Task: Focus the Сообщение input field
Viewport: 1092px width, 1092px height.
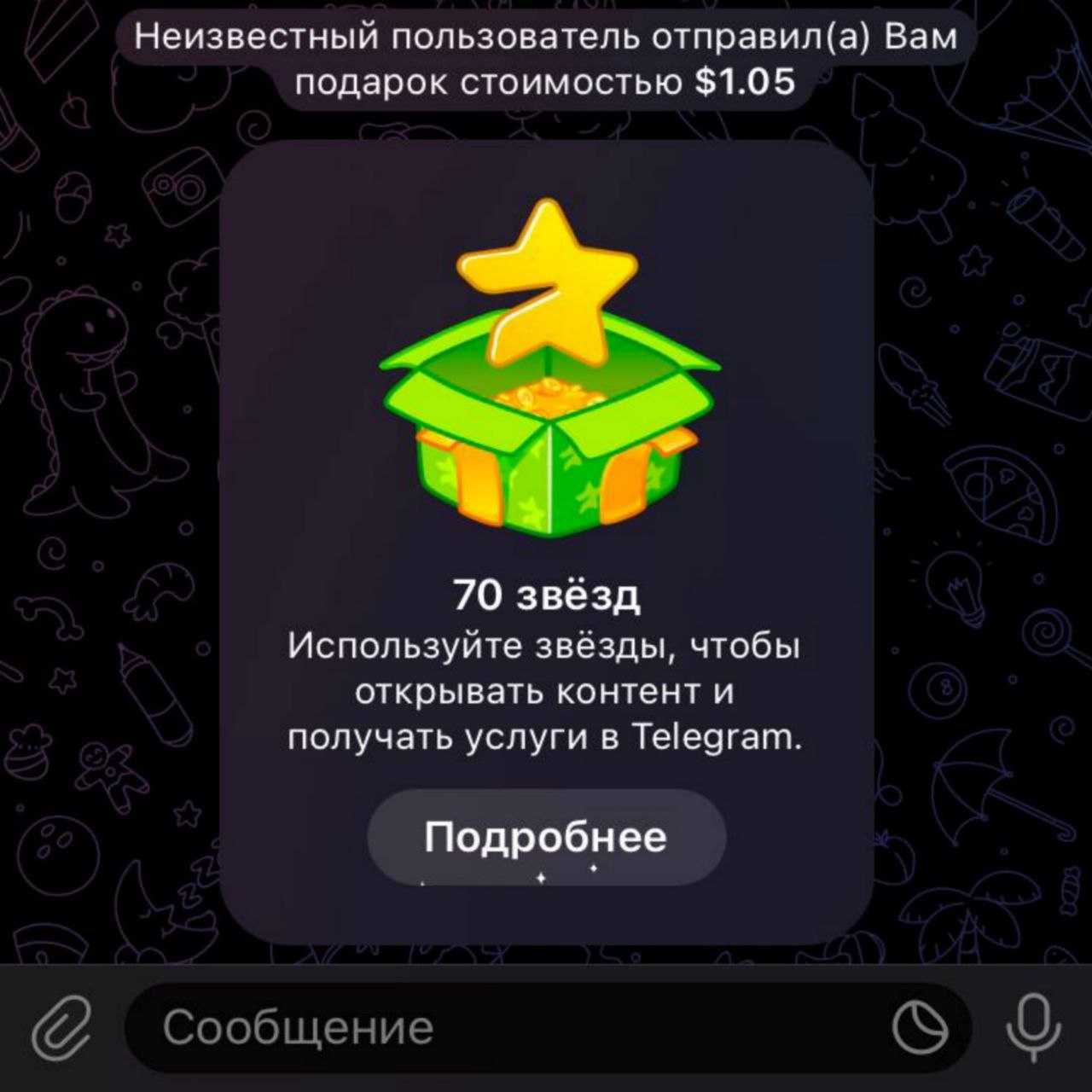Action: [x=512, y=1027]
